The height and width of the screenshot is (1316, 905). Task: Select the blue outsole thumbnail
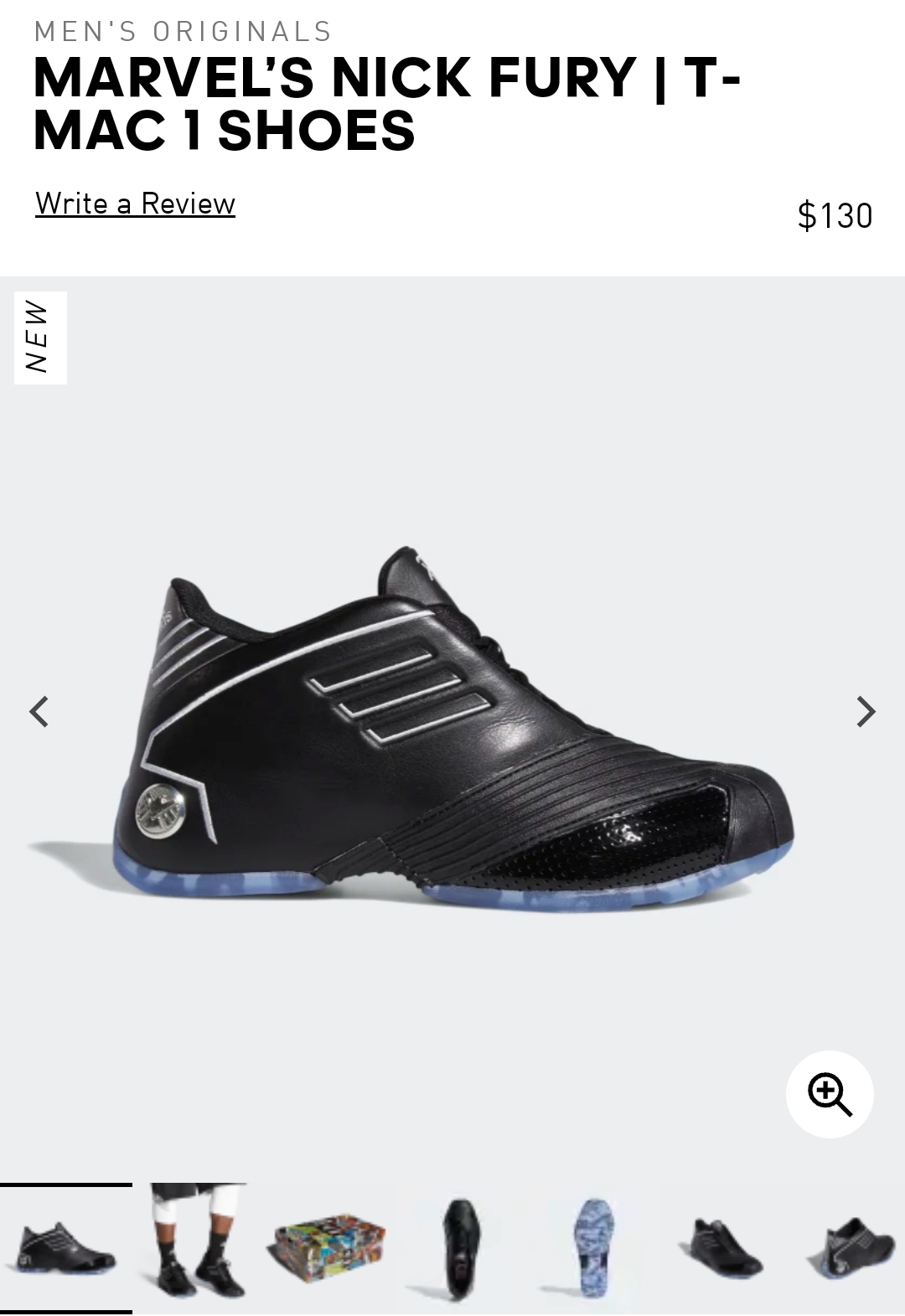pyautogui.click(x=593, y=1248)
